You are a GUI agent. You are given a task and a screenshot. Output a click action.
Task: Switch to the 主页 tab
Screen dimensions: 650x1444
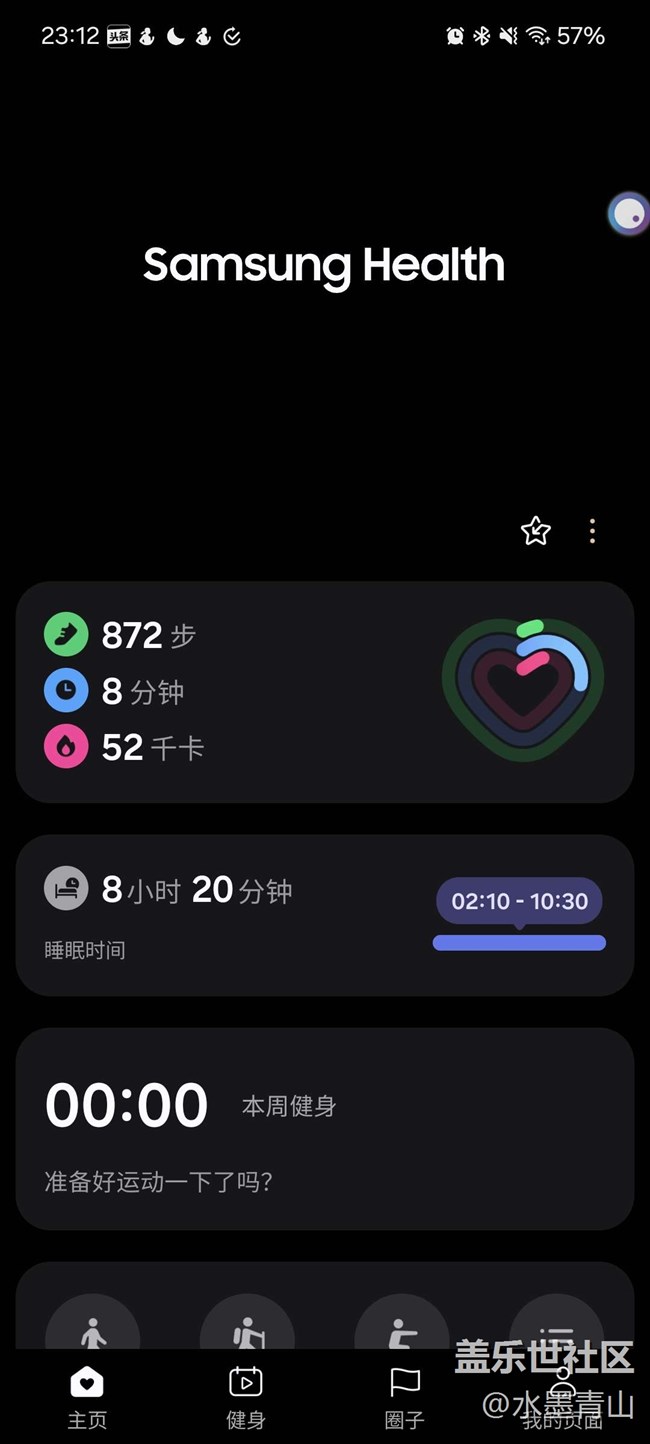(87, 1397)
